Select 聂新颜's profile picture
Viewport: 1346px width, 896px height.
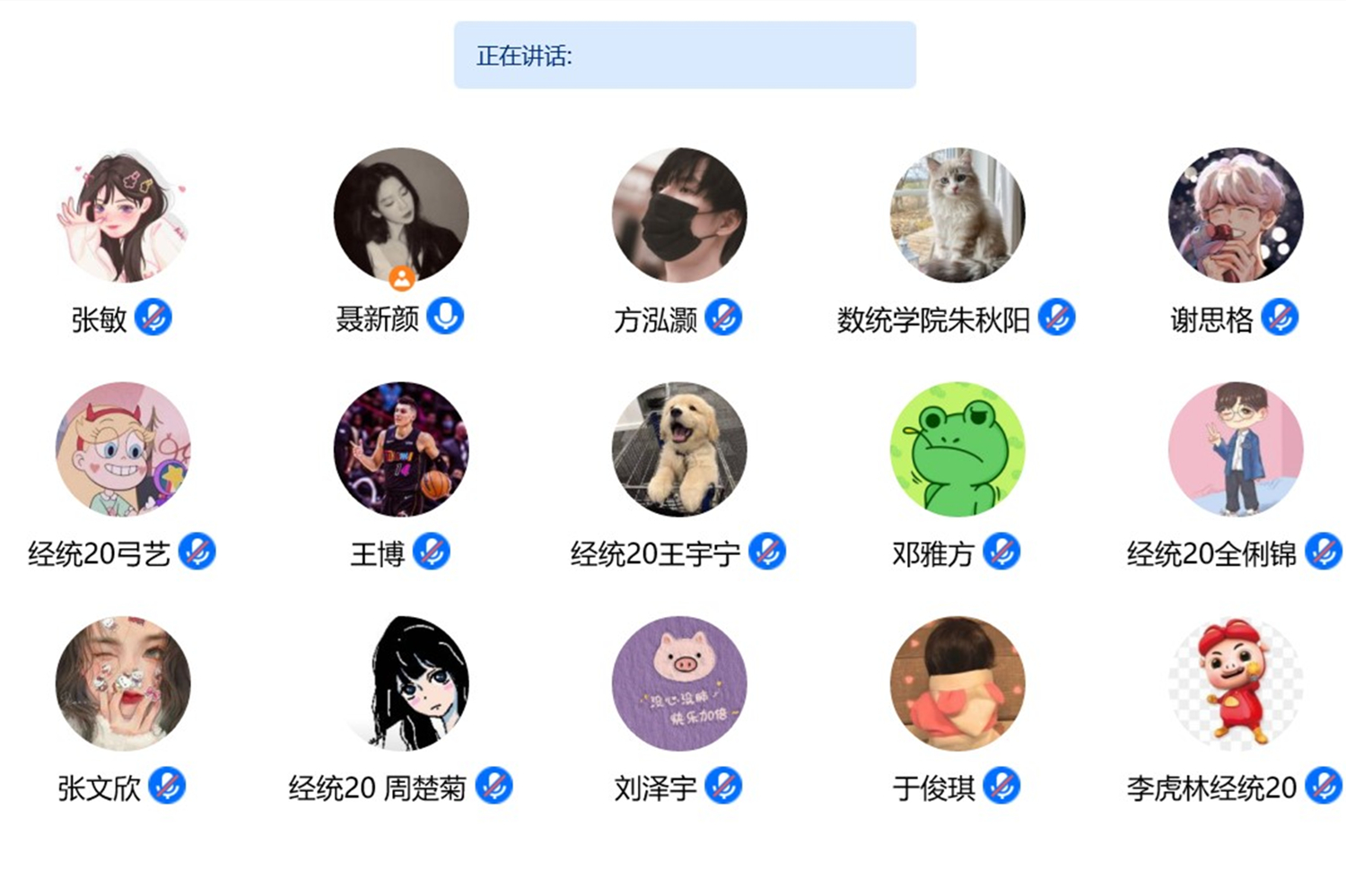pyautogui.click(x=401, y=215)
